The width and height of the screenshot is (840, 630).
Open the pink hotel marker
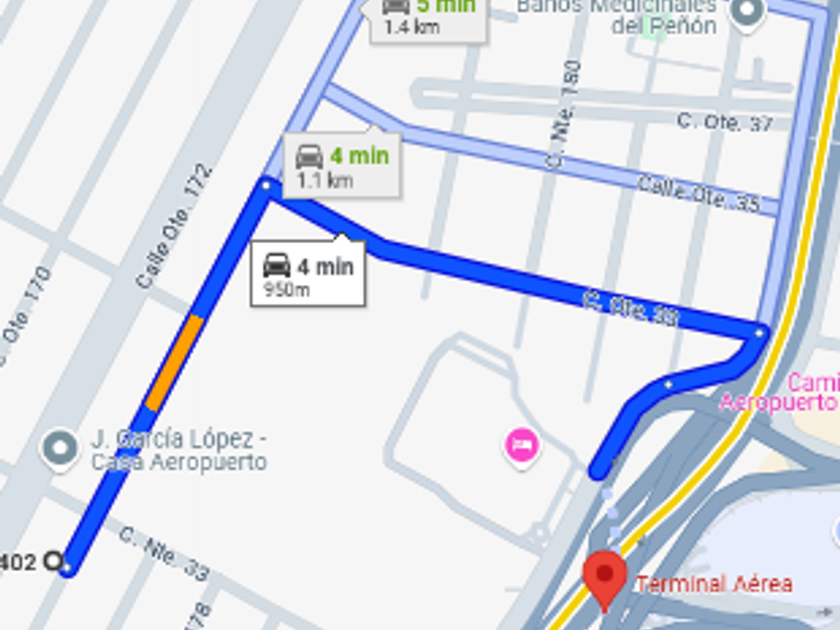522,447
